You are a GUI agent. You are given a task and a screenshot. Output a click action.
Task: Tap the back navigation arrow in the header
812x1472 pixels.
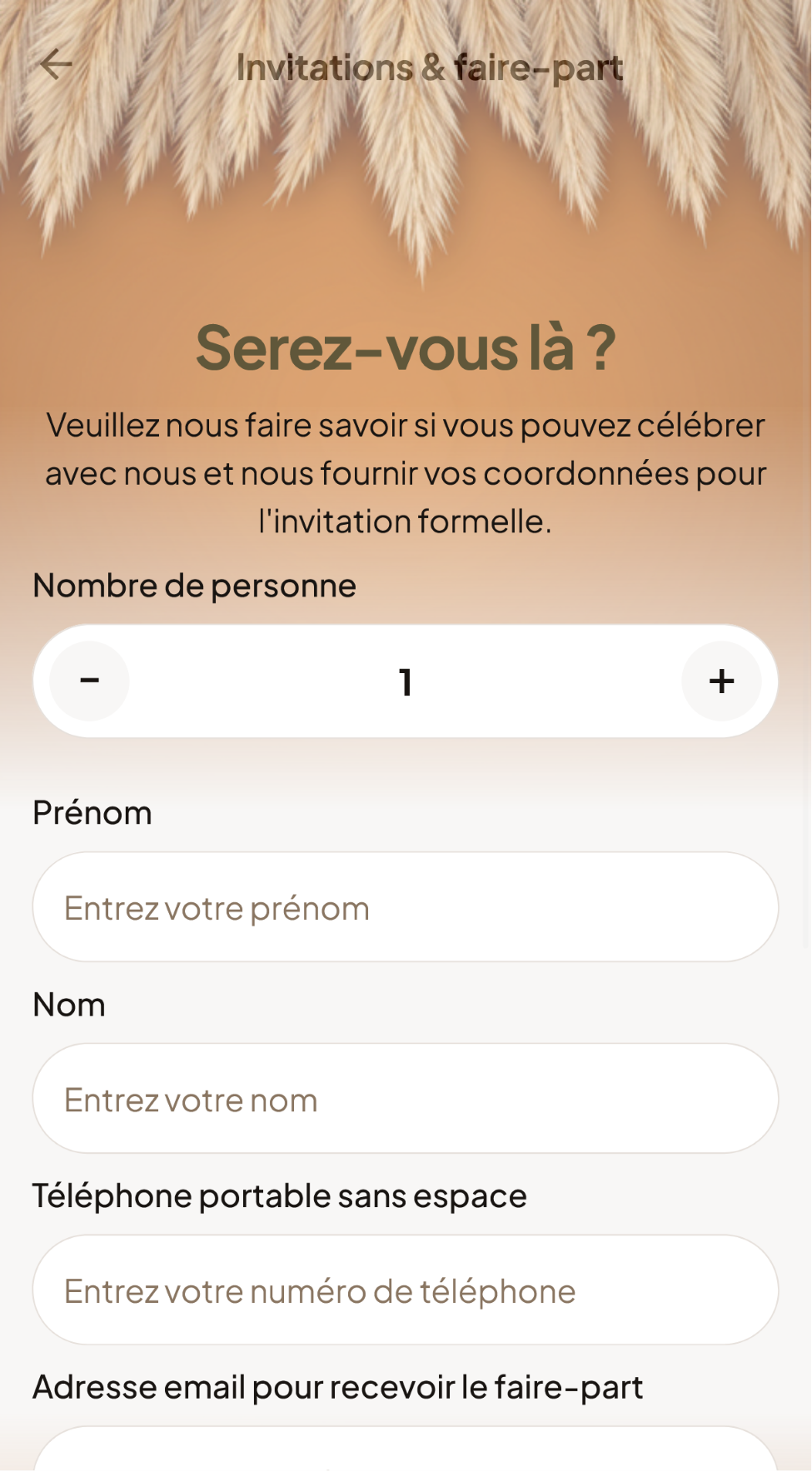[57, 64]
